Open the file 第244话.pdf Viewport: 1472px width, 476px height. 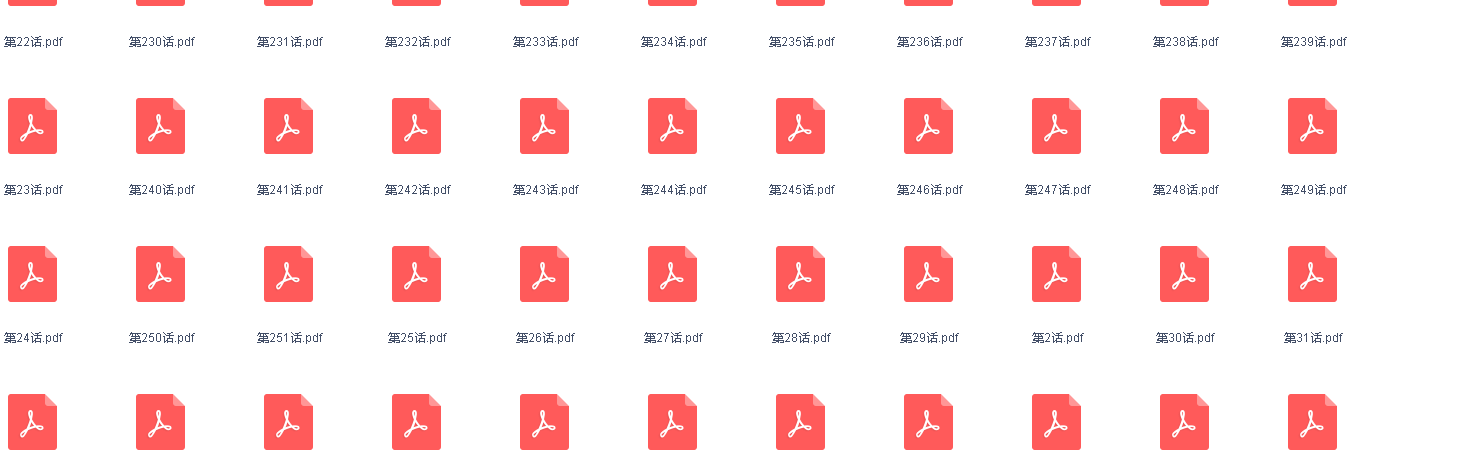pyautogui.click(x=672, y=127)
